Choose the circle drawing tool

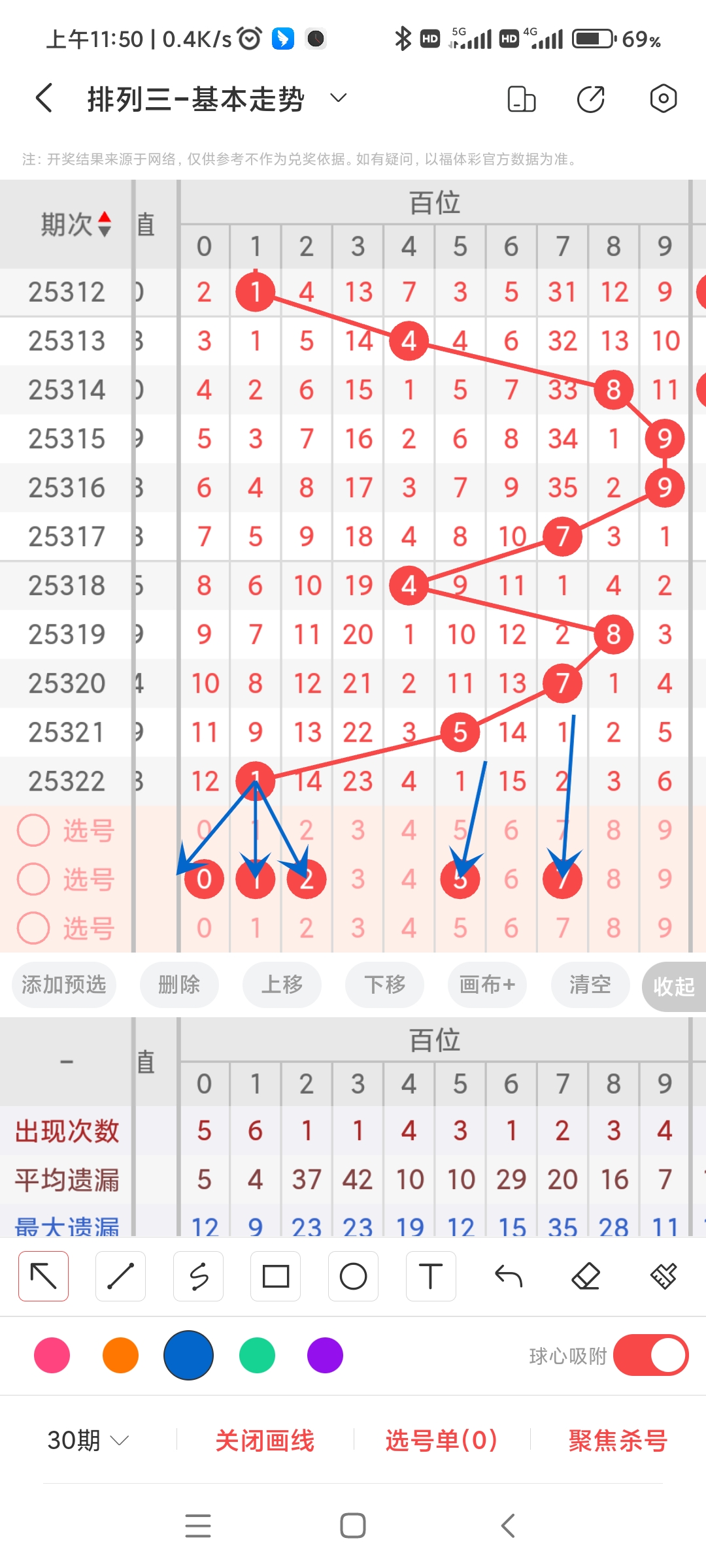pos(353,1275)
